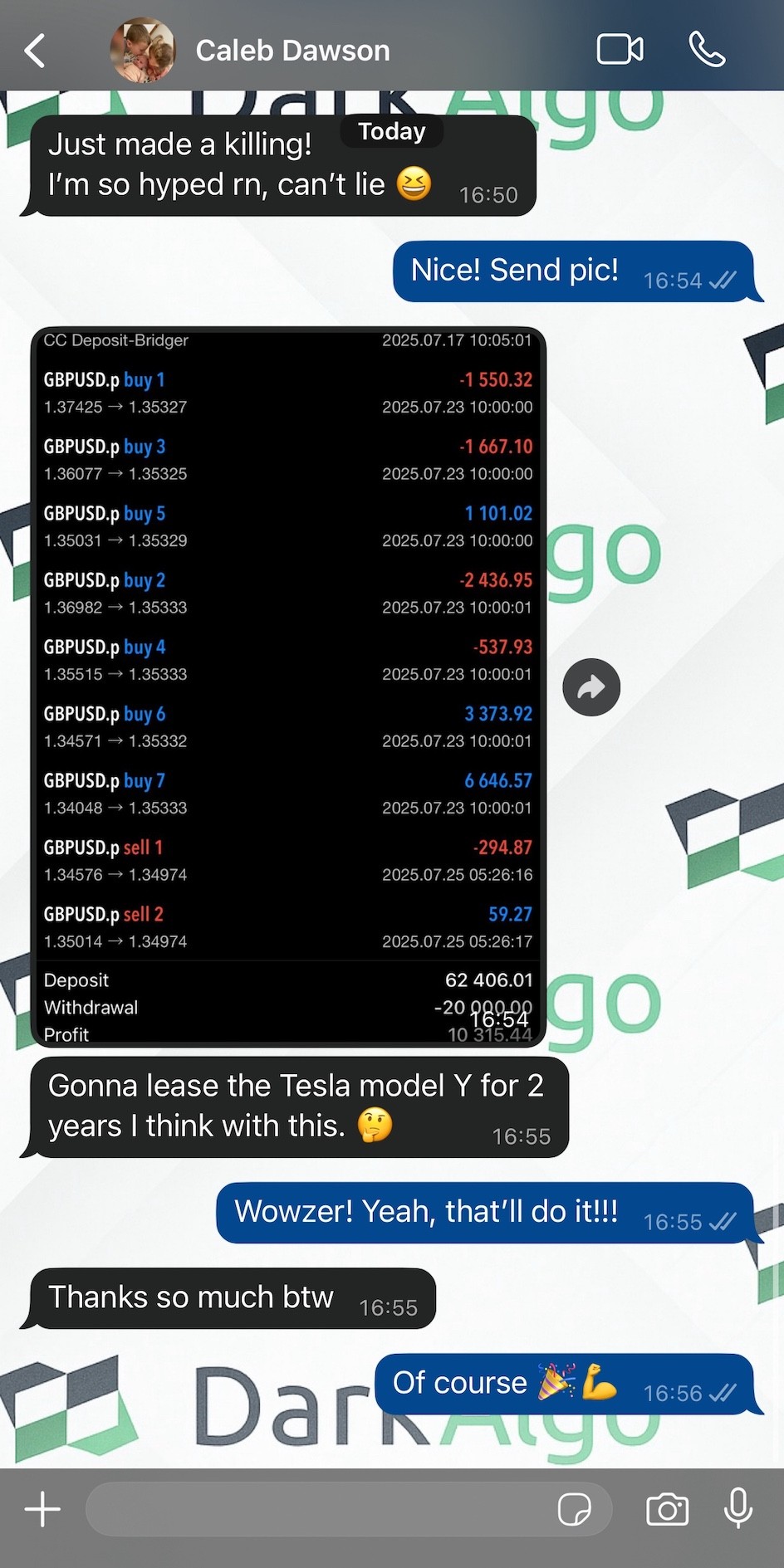The image size is (784, 1568).
Task: Go back to the chat list
Action: 35,51
